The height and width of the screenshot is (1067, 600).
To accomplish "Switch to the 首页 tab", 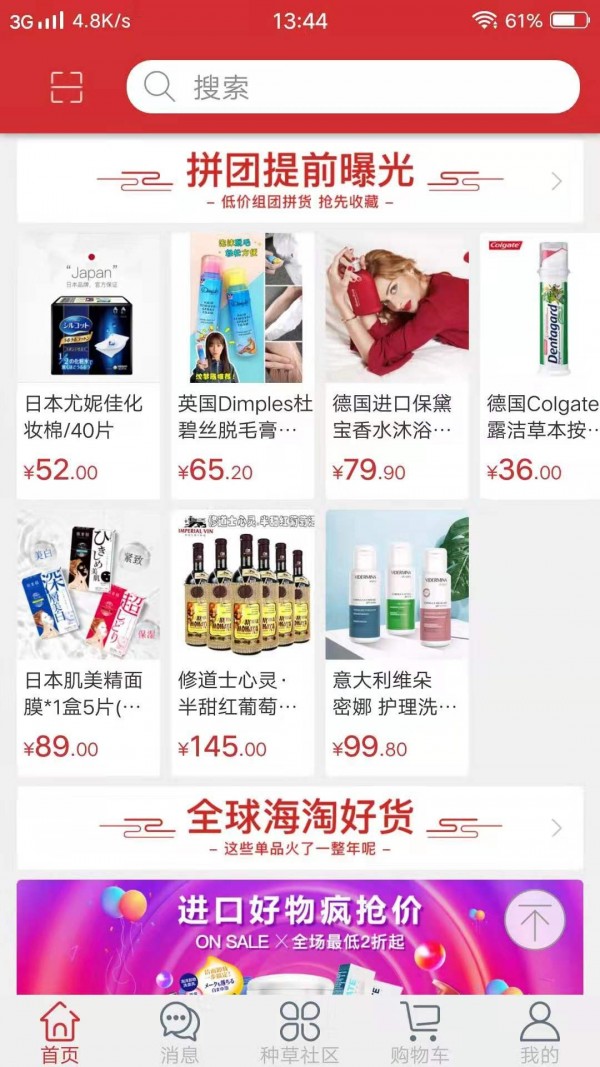I will click(59, 1032).
